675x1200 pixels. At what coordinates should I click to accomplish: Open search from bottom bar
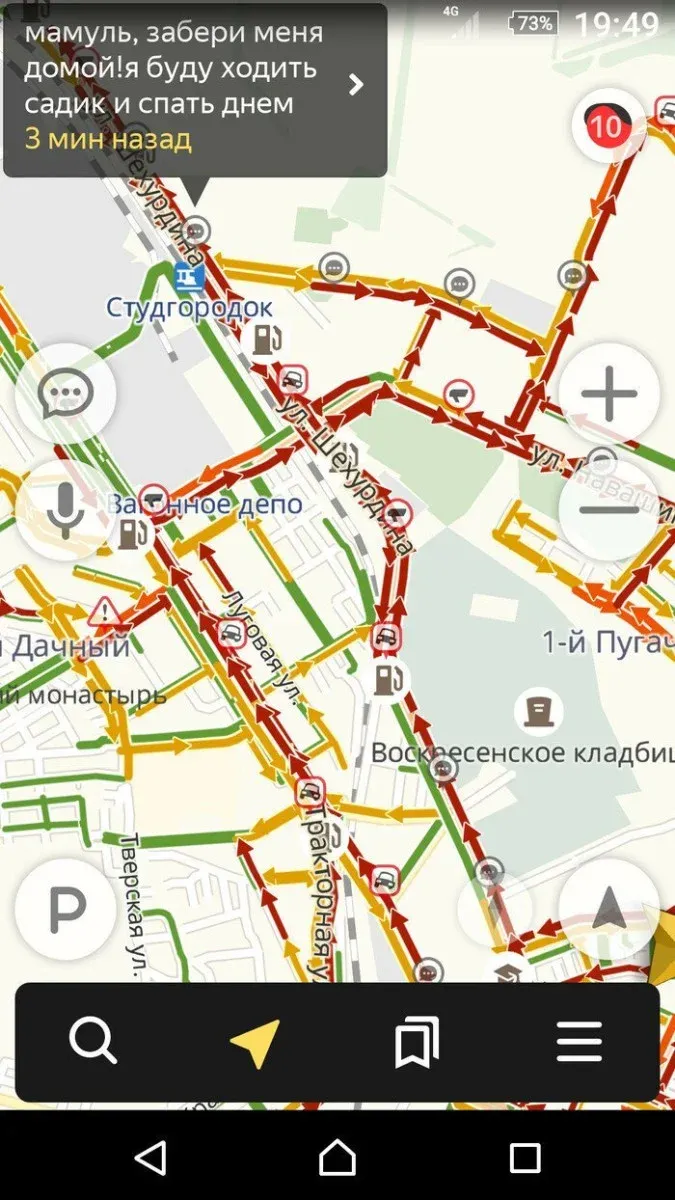pyautogui.click(x=93, y=1043)
